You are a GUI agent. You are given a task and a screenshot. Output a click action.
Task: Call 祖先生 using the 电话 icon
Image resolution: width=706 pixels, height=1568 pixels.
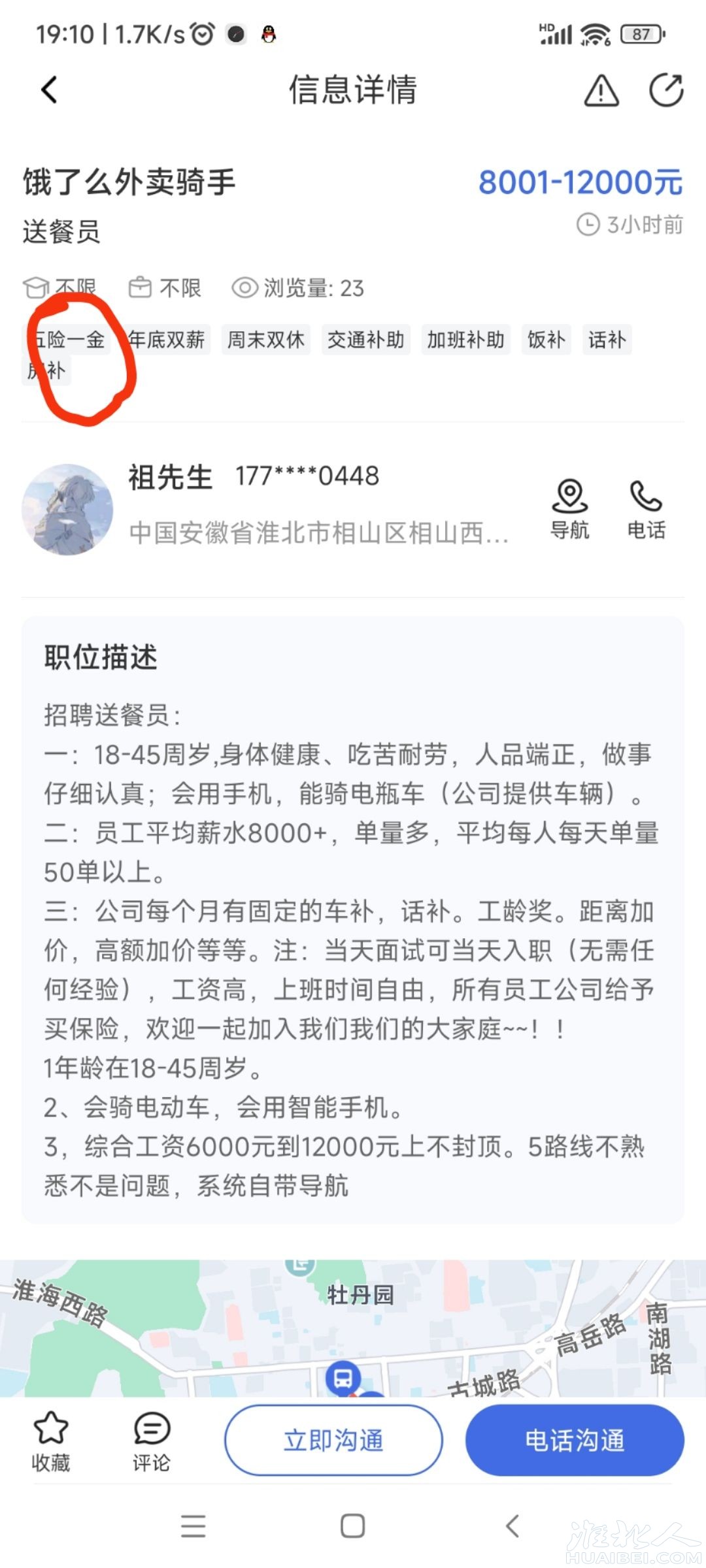coord(646,510)
